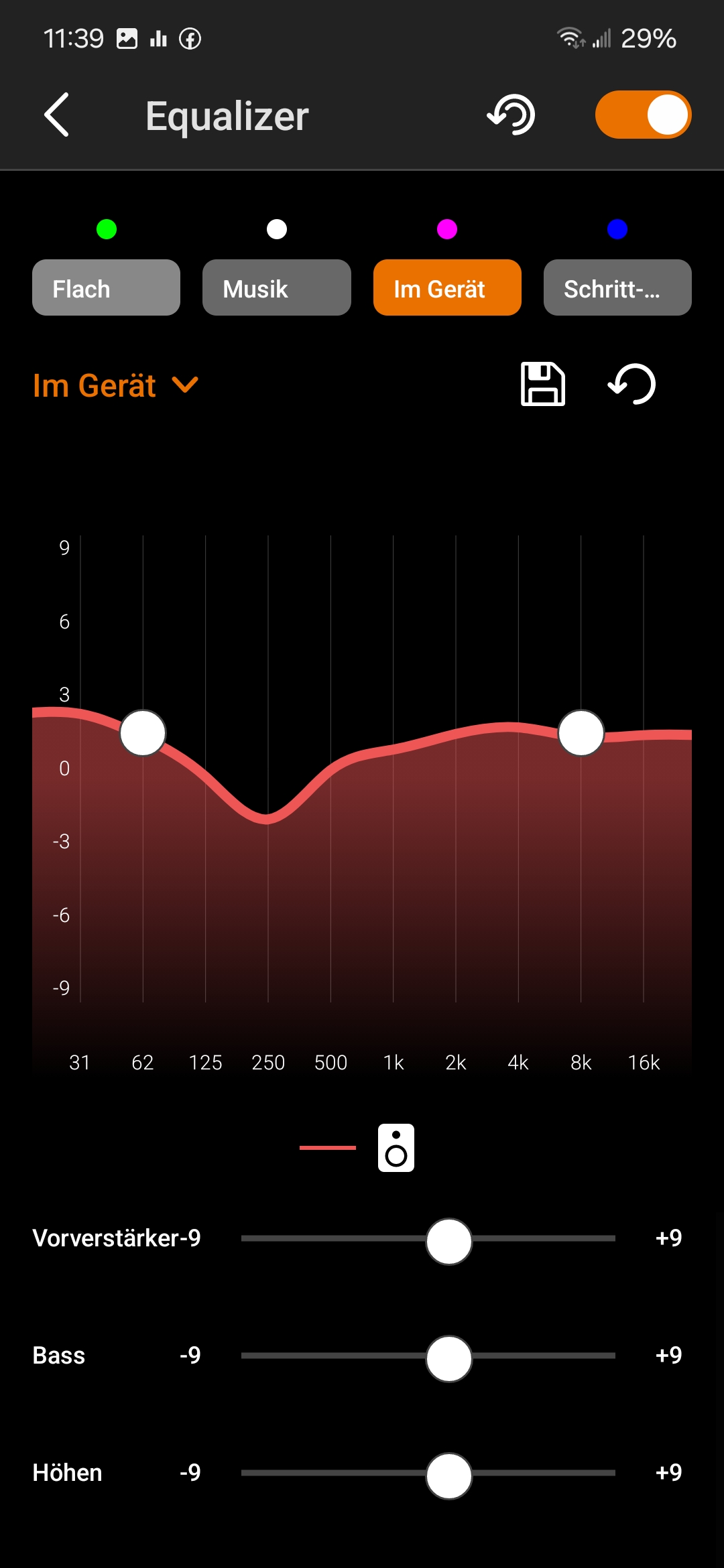Image resolution: width=724 pixels, height=1568 pixels.
Task: Tap the 62 Hz band handle
Action: [x=143, y=733]
